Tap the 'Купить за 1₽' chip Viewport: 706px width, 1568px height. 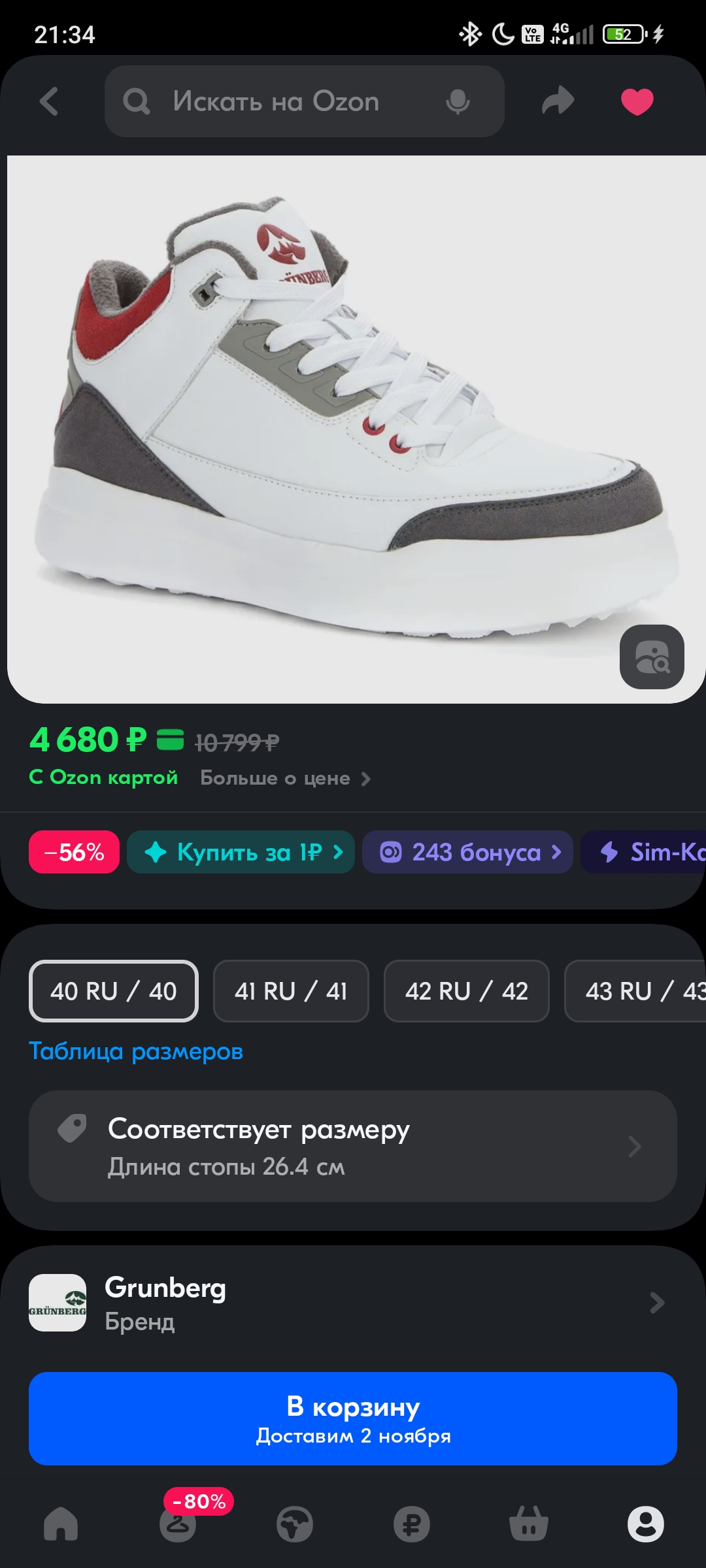click(x=241, y=852)
